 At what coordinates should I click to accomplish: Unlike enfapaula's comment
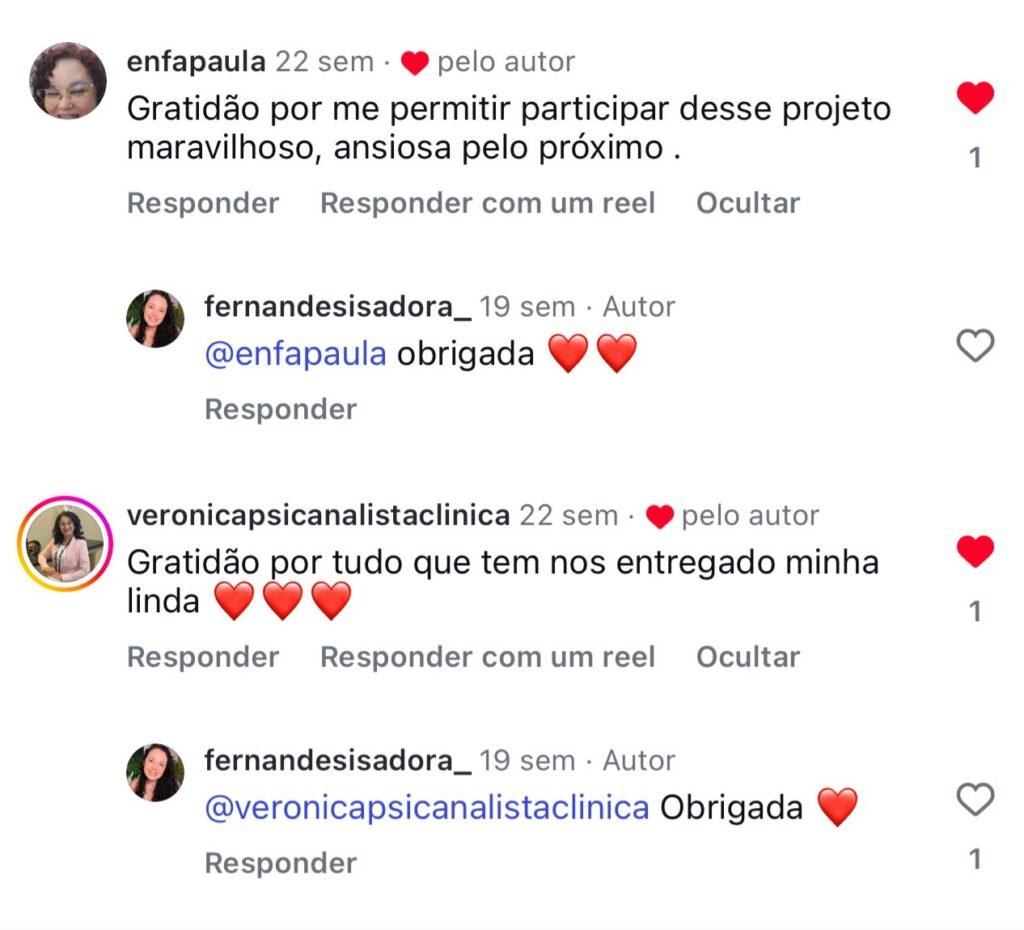[x=975, y=97]
